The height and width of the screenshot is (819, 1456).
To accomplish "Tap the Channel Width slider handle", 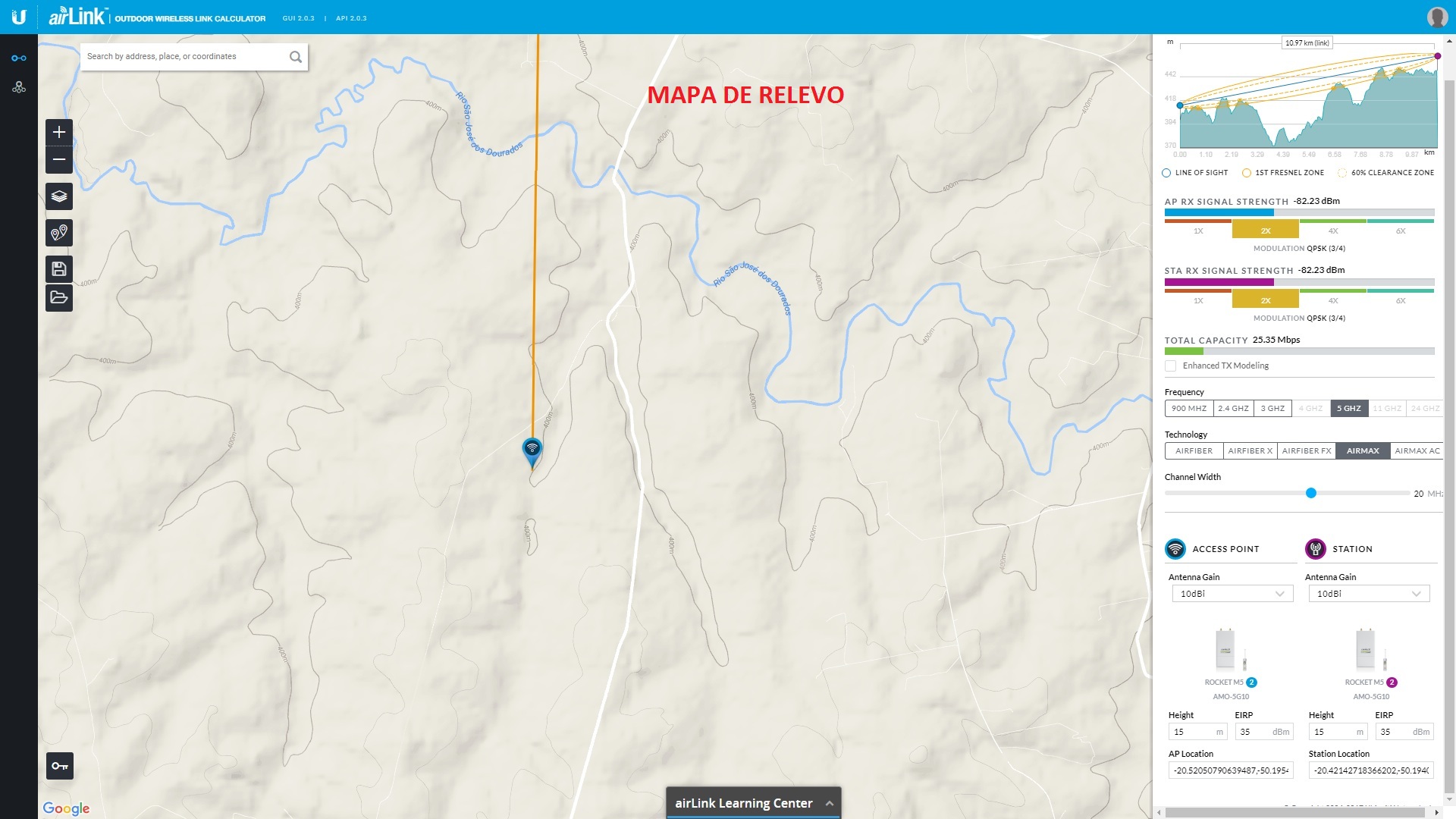I will point(1311,494).
